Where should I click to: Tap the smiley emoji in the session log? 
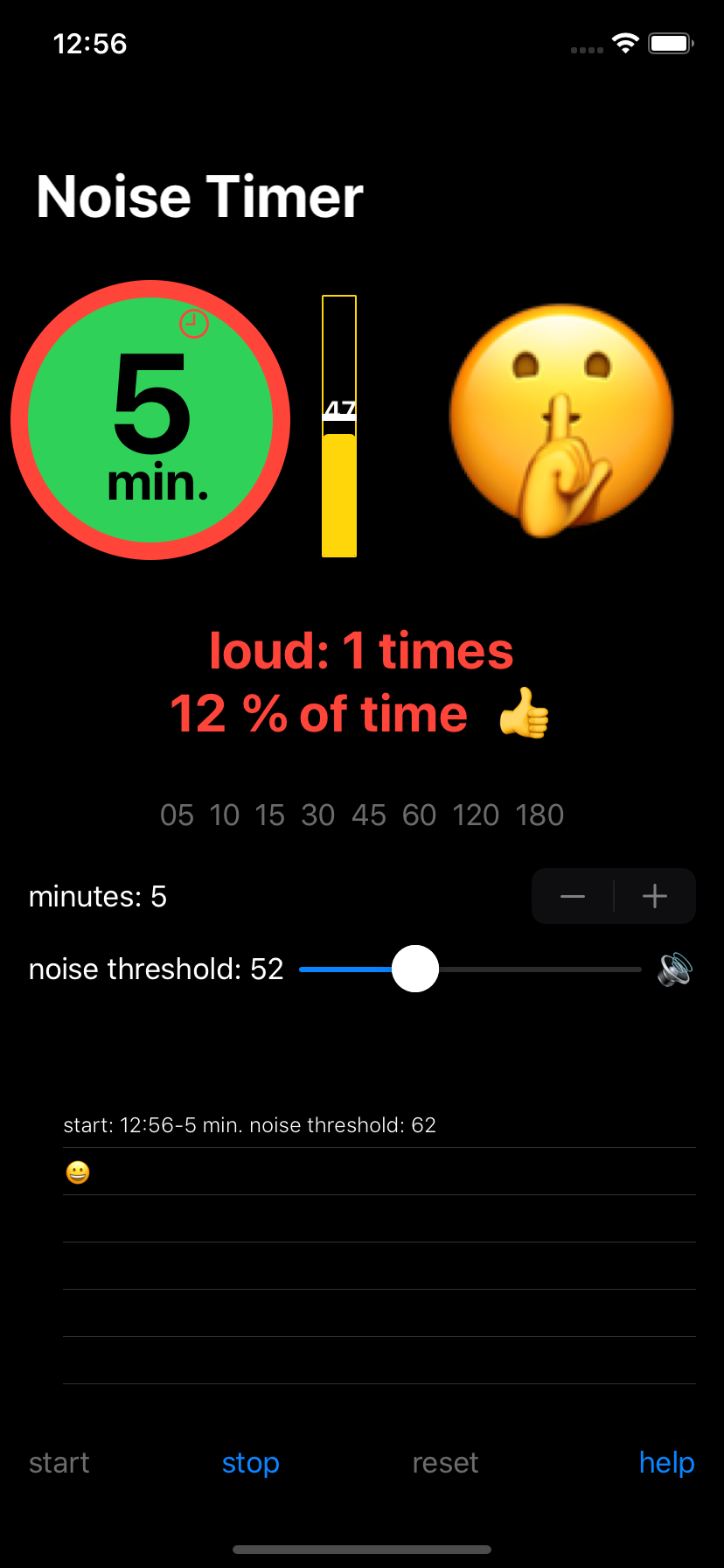click(77, 1172)
